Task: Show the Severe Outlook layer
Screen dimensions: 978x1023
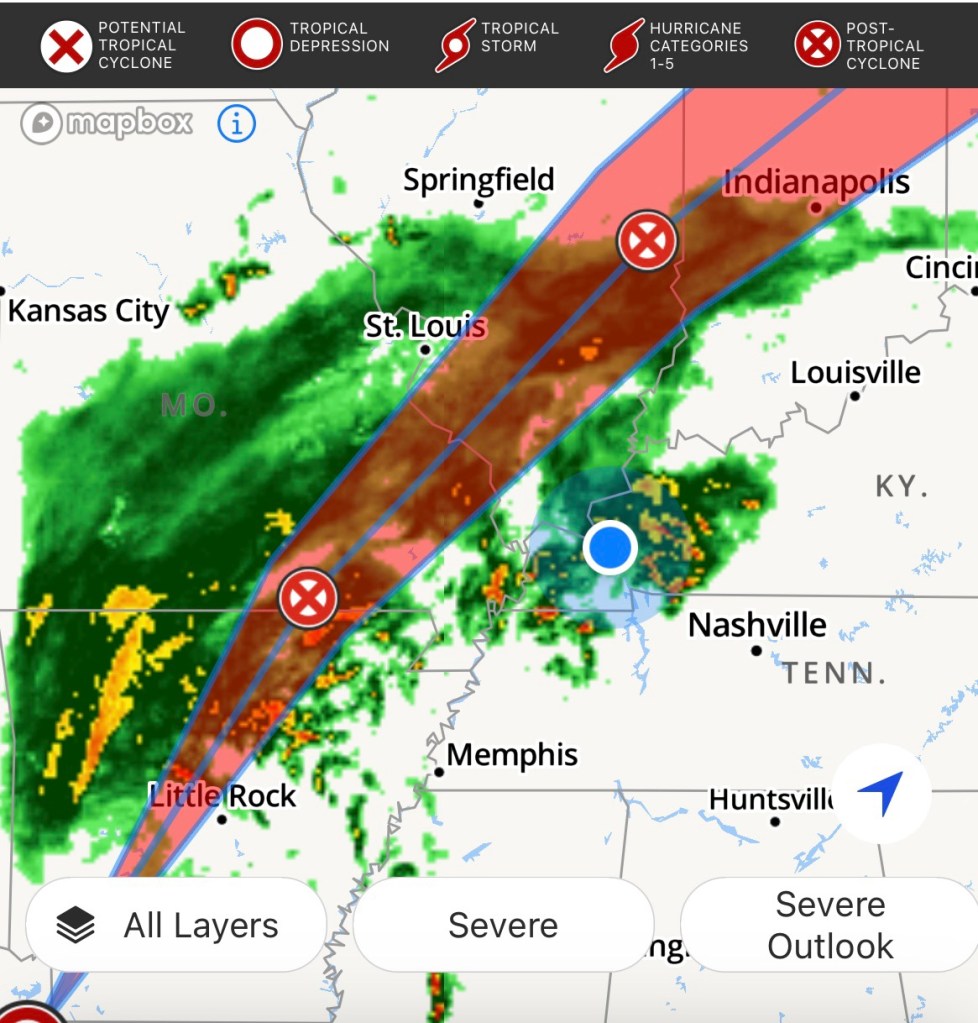Action: pyautogui.click(x=830, y=925)
